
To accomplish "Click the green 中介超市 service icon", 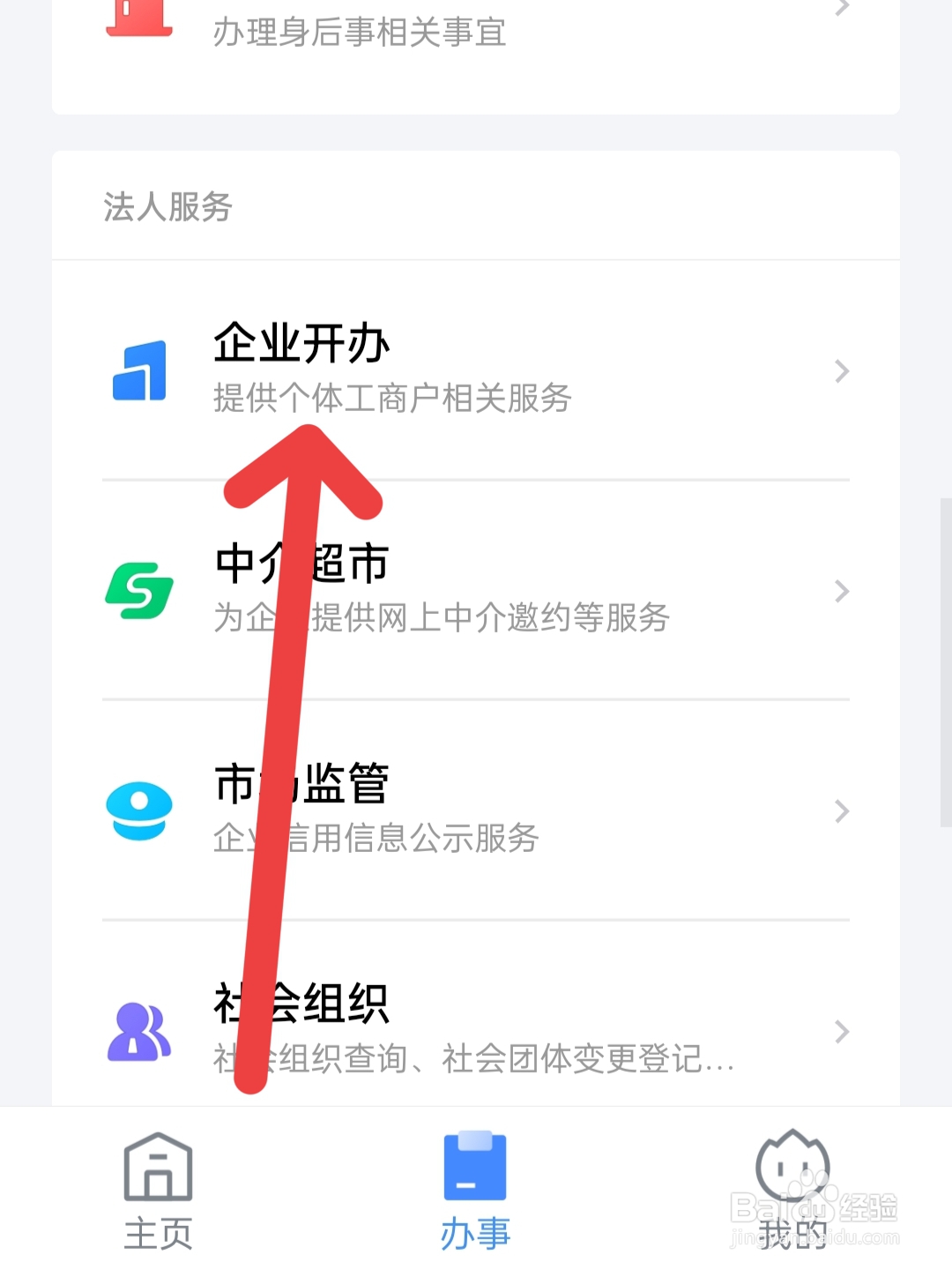I will coord(139,591).
